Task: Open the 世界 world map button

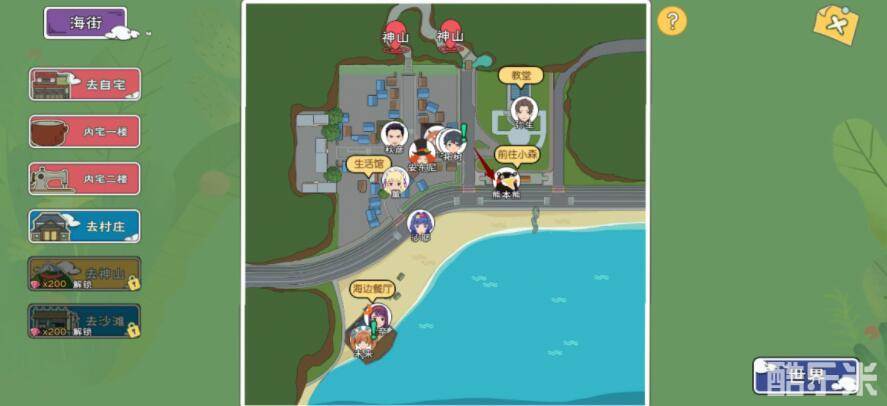Action: click(806, 375)
